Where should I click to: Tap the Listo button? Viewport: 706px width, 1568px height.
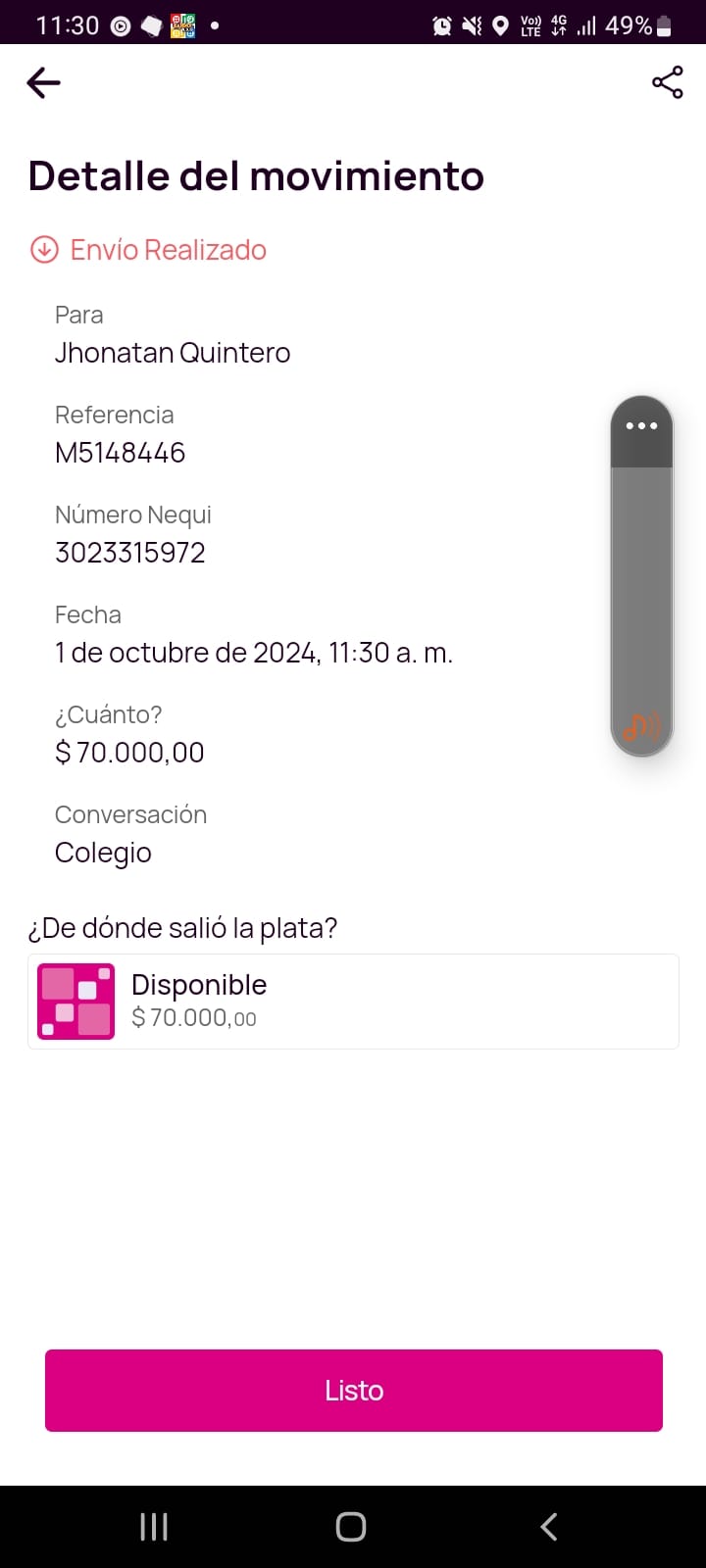(x=353, y=1390)
